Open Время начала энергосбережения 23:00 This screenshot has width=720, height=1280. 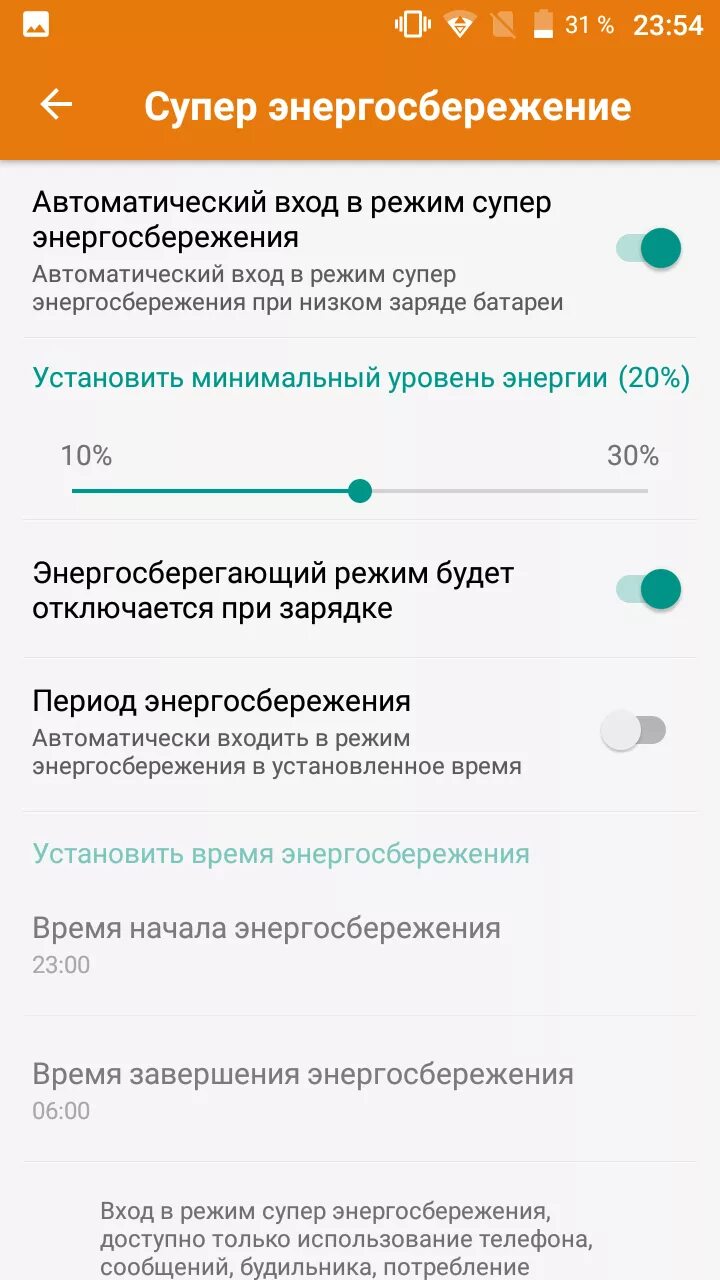click(x=266, y=943)
